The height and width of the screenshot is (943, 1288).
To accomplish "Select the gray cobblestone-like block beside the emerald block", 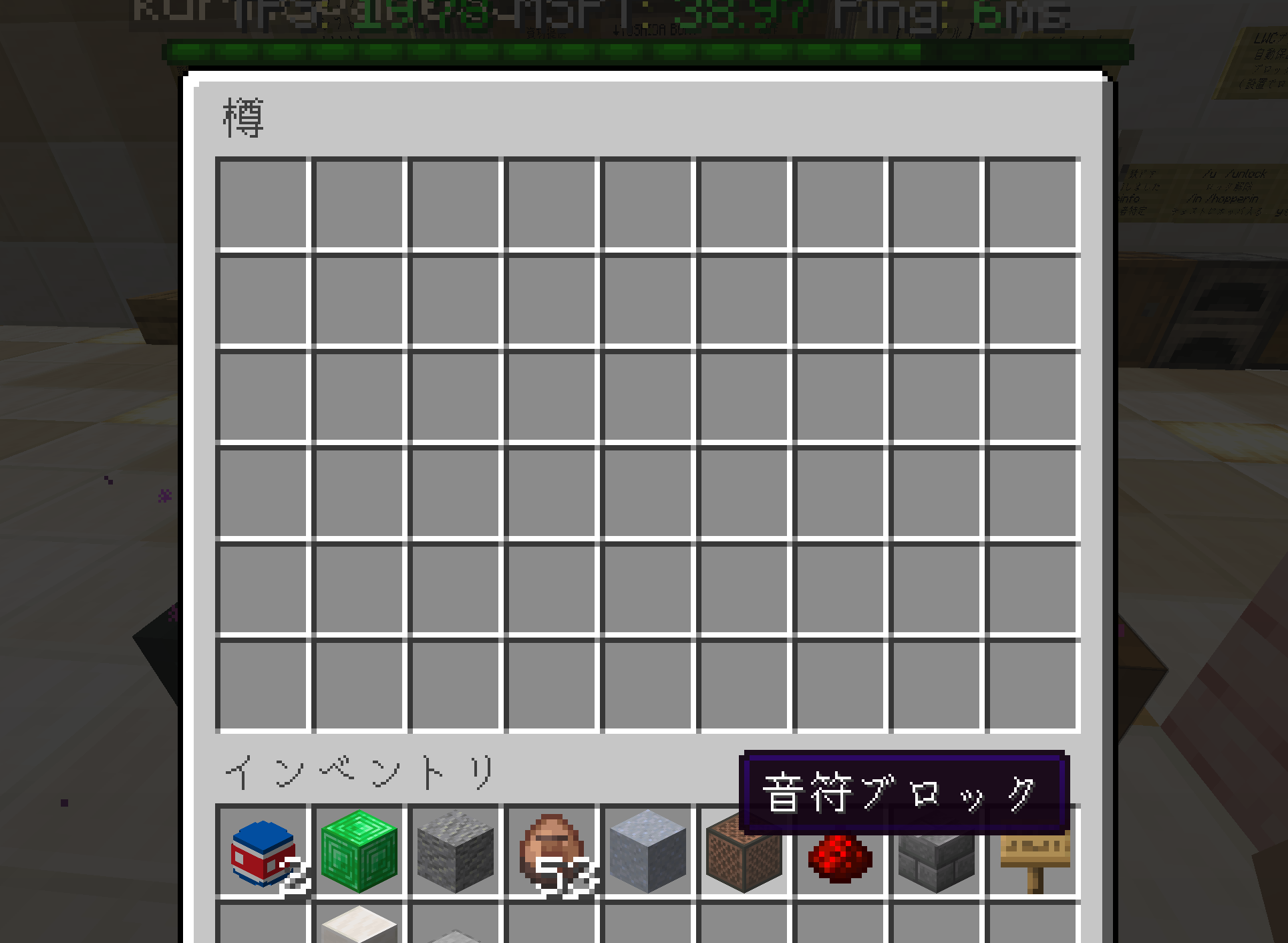I will click(455, 851).
